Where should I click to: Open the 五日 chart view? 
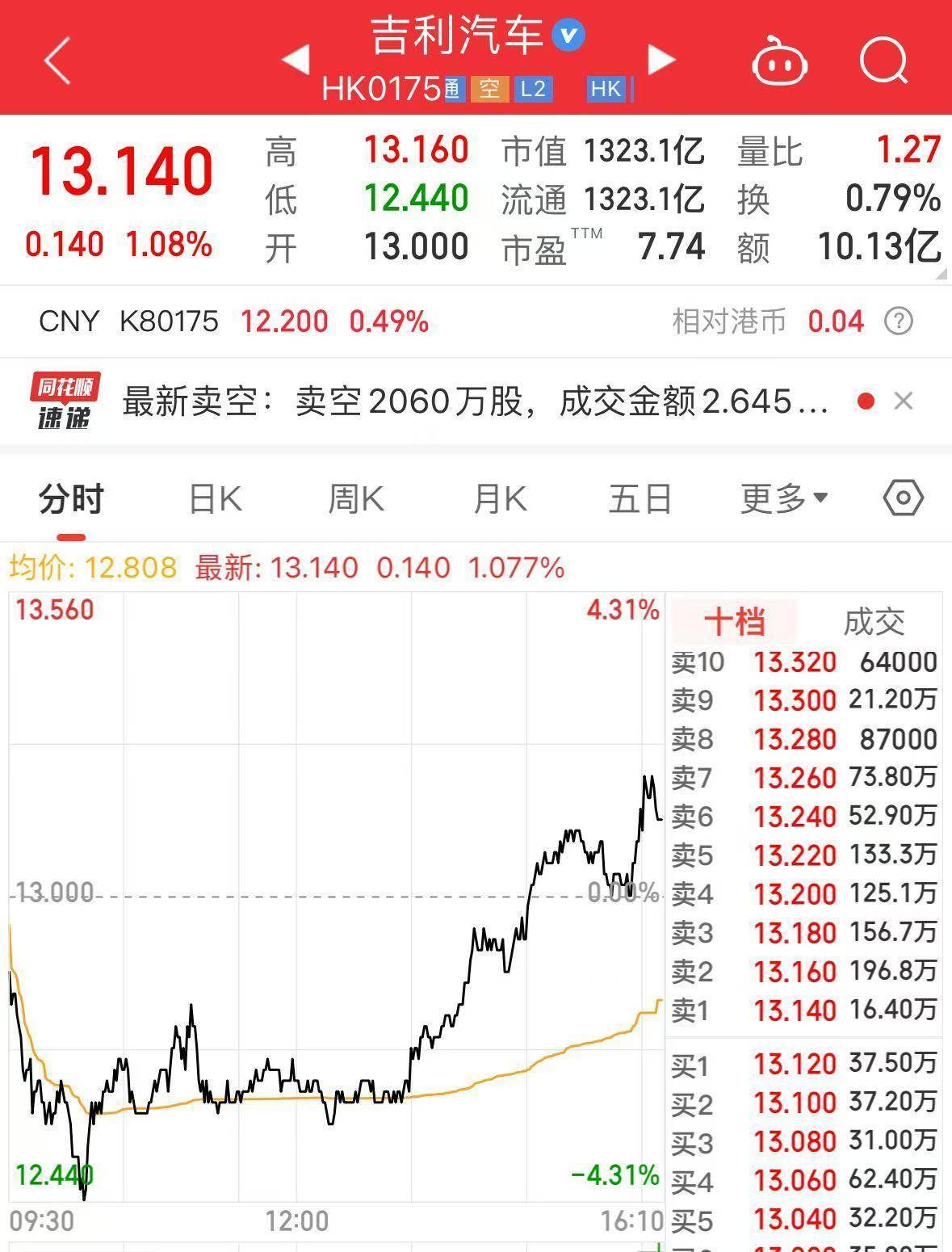point(640,498)
